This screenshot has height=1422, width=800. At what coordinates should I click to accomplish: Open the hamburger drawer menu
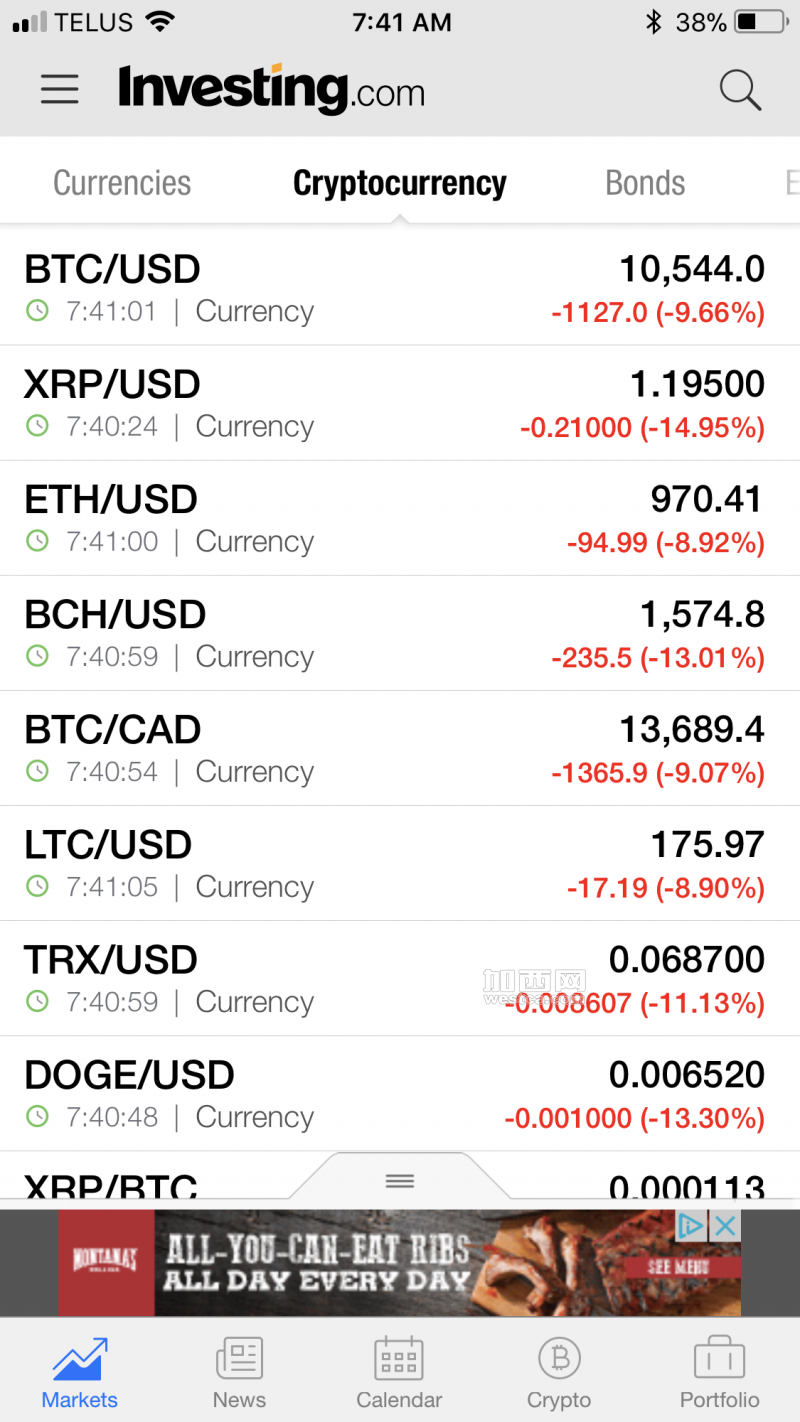coord(59,90)
